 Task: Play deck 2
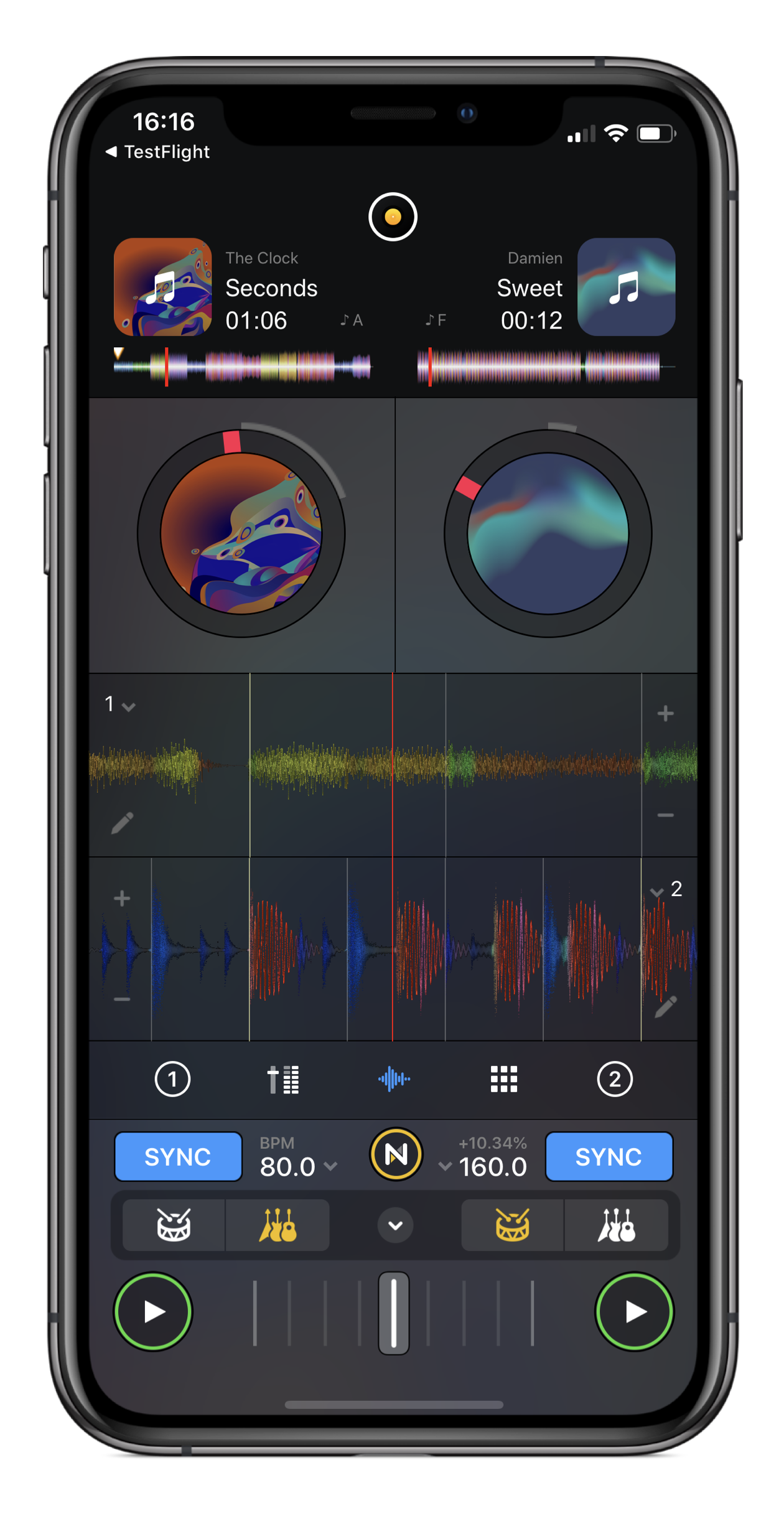(634, 1311)
